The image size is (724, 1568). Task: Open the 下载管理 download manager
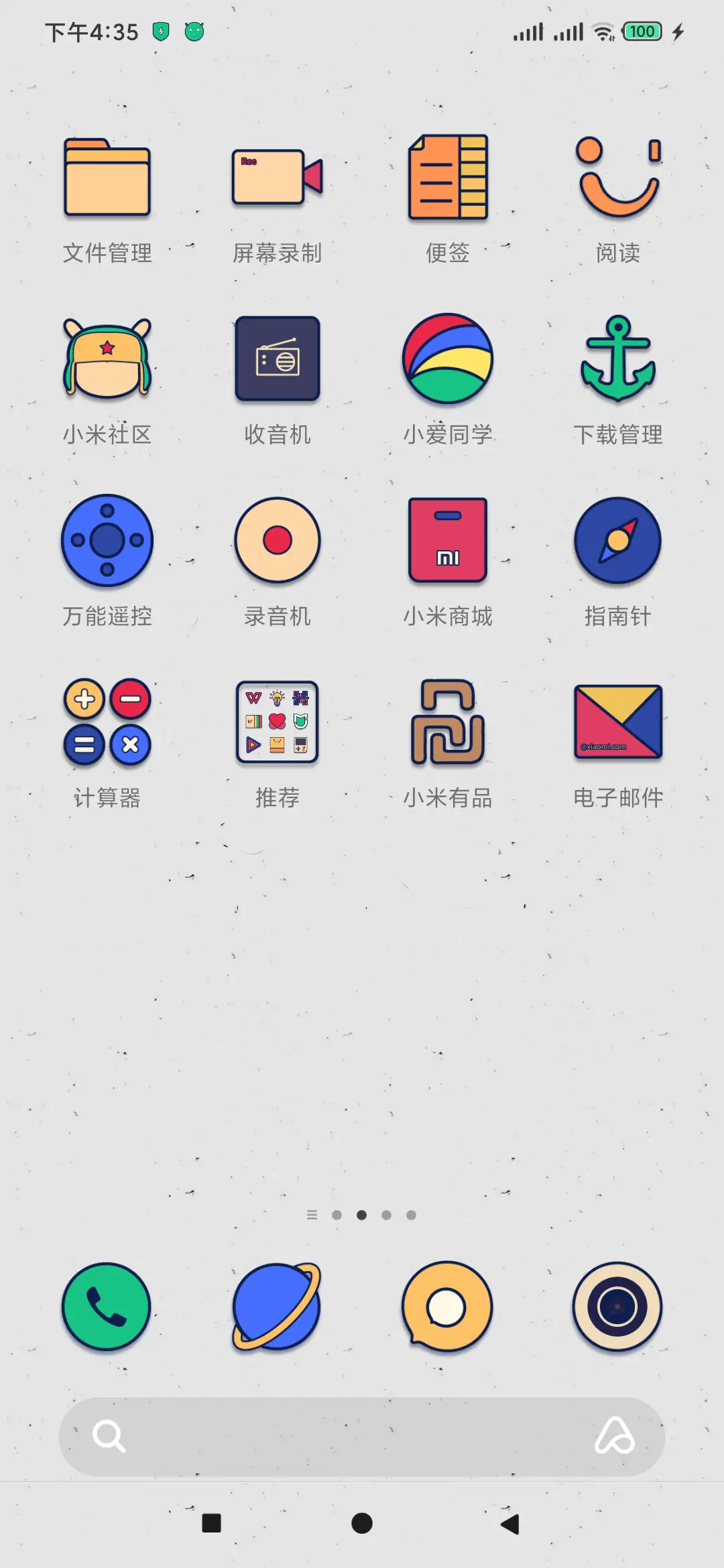click(x=617, y=360)
